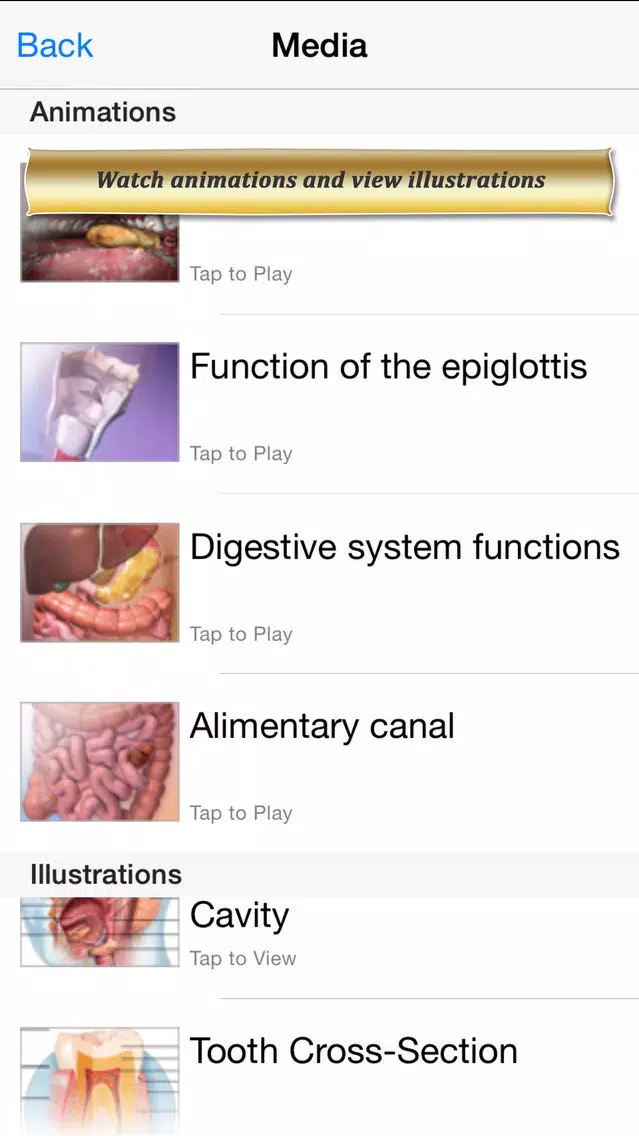Play the Alimentary canal animation
This screenshot has height=1136, width=639.
click(320, 763)
